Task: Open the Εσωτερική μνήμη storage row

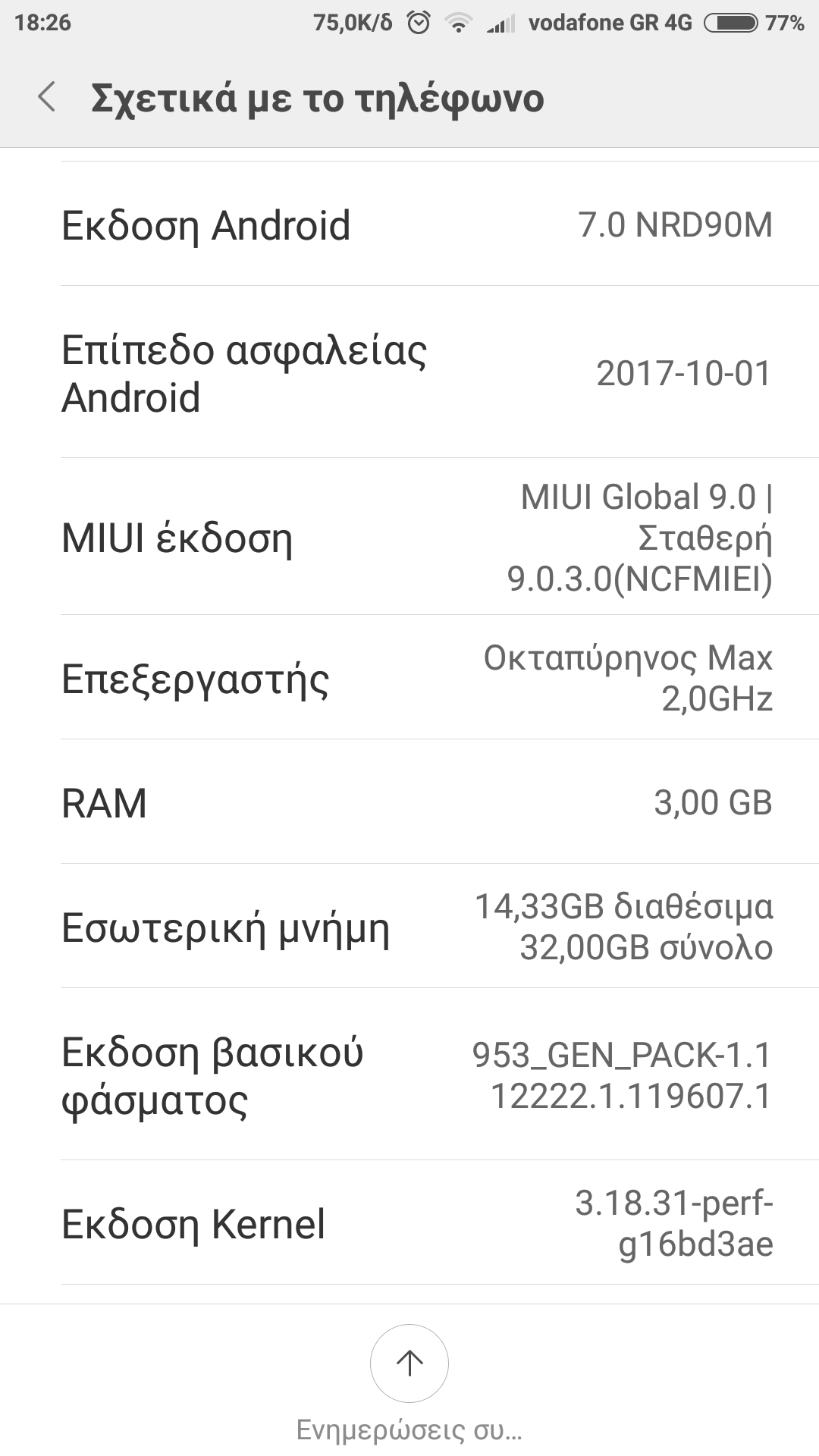Action: [409, 927]
